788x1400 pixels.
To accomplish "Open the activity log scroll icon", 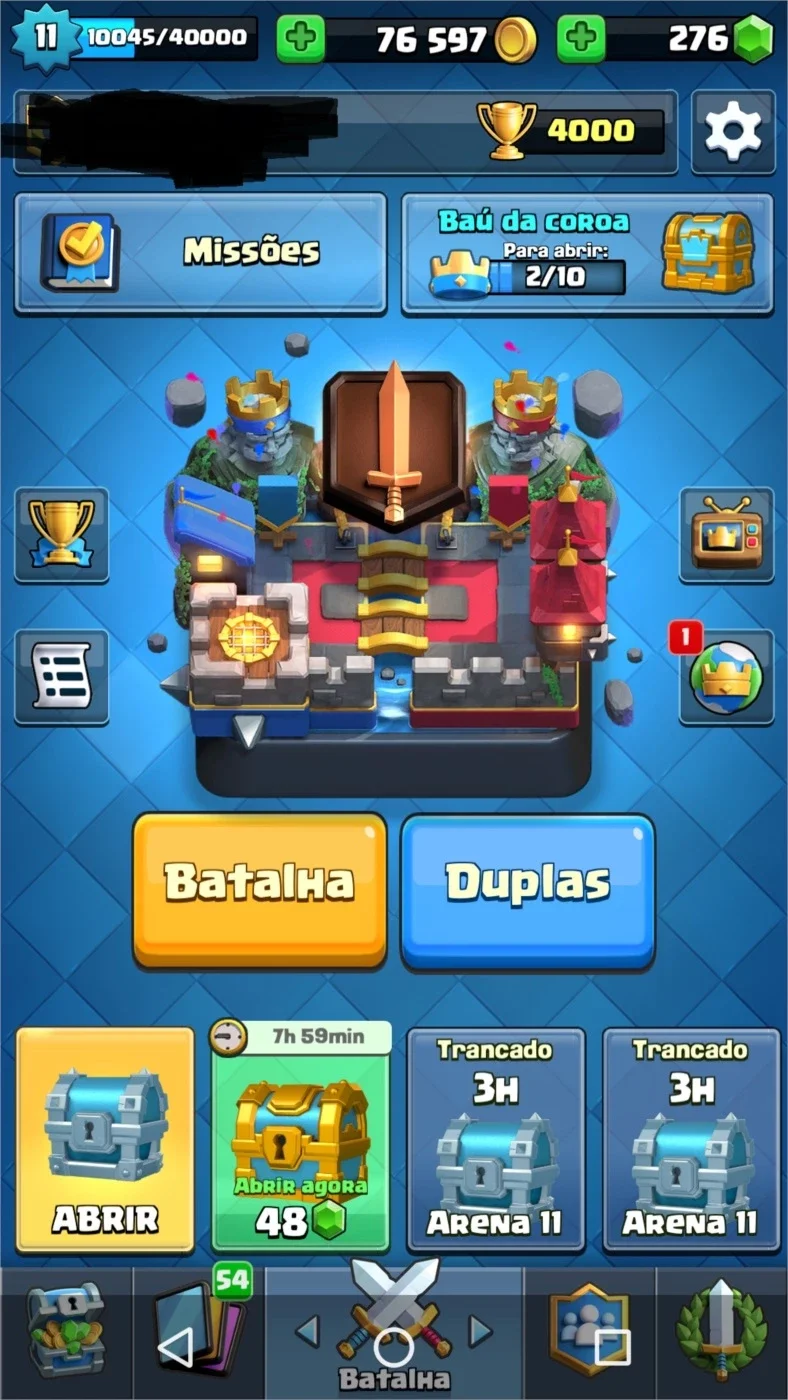I will click(x=61, y=677).
